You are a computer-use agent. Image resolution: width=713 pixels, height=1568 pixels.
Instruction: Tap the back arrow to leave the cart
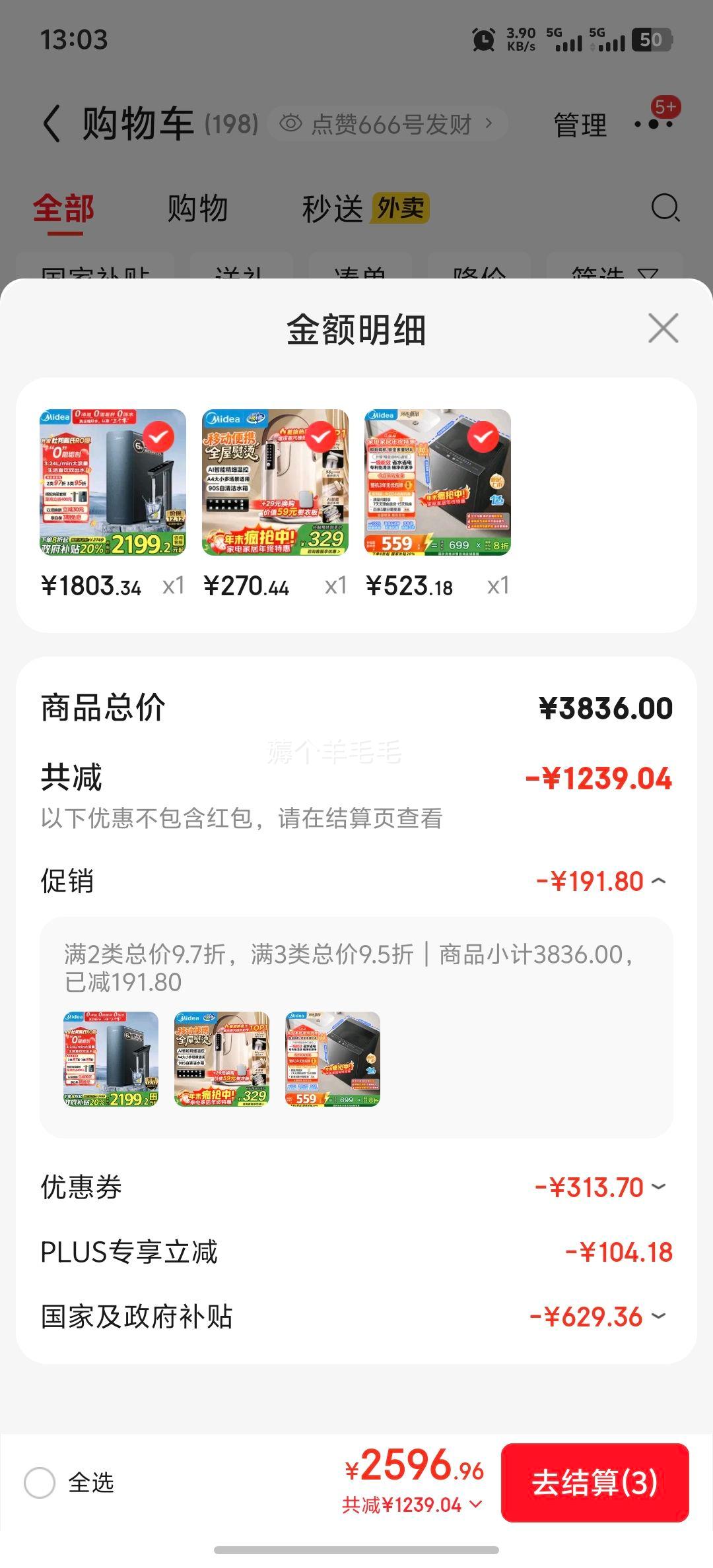pyautogui.click(x=51, y=123)
